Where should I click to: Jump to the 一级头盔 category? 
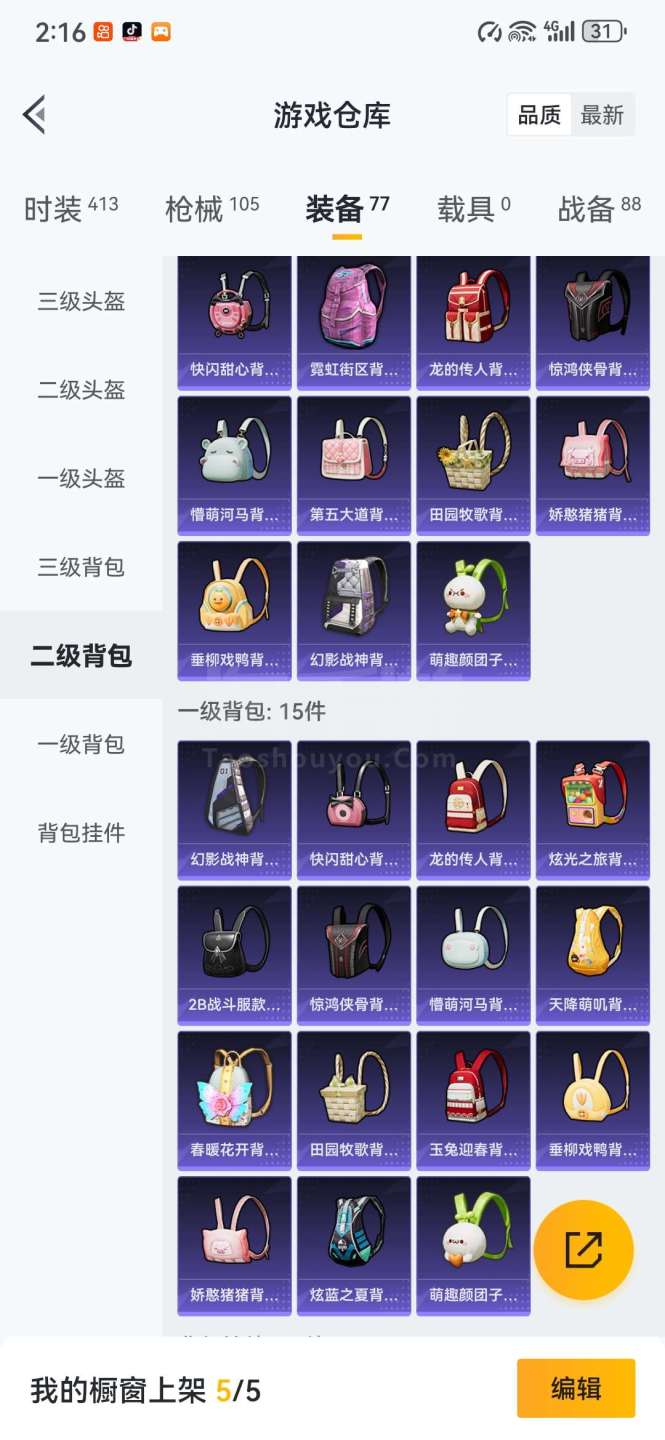tap(81, 479)
